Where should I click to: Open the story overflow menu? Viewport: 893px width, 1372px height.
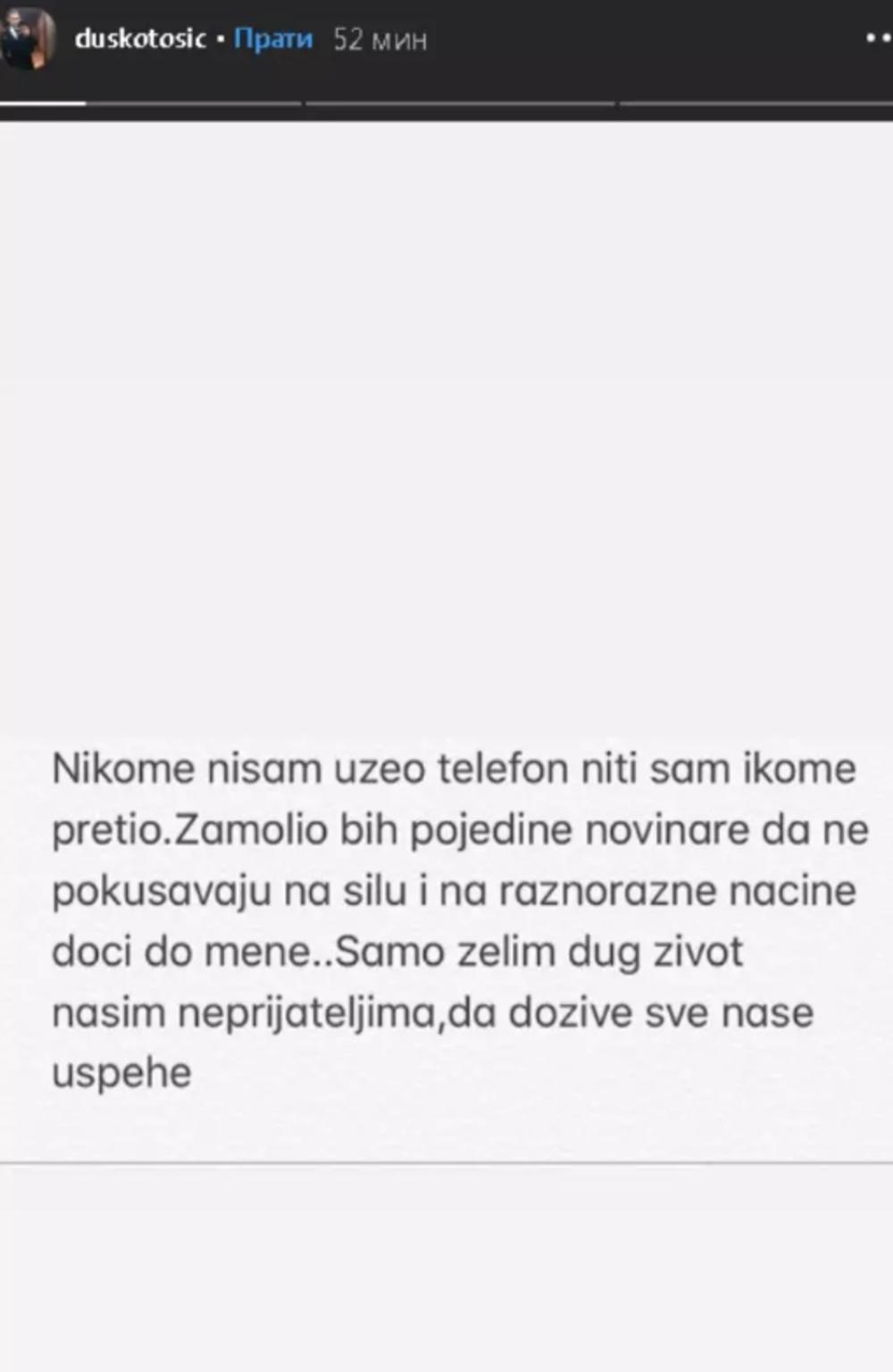(x=877, y=38)
